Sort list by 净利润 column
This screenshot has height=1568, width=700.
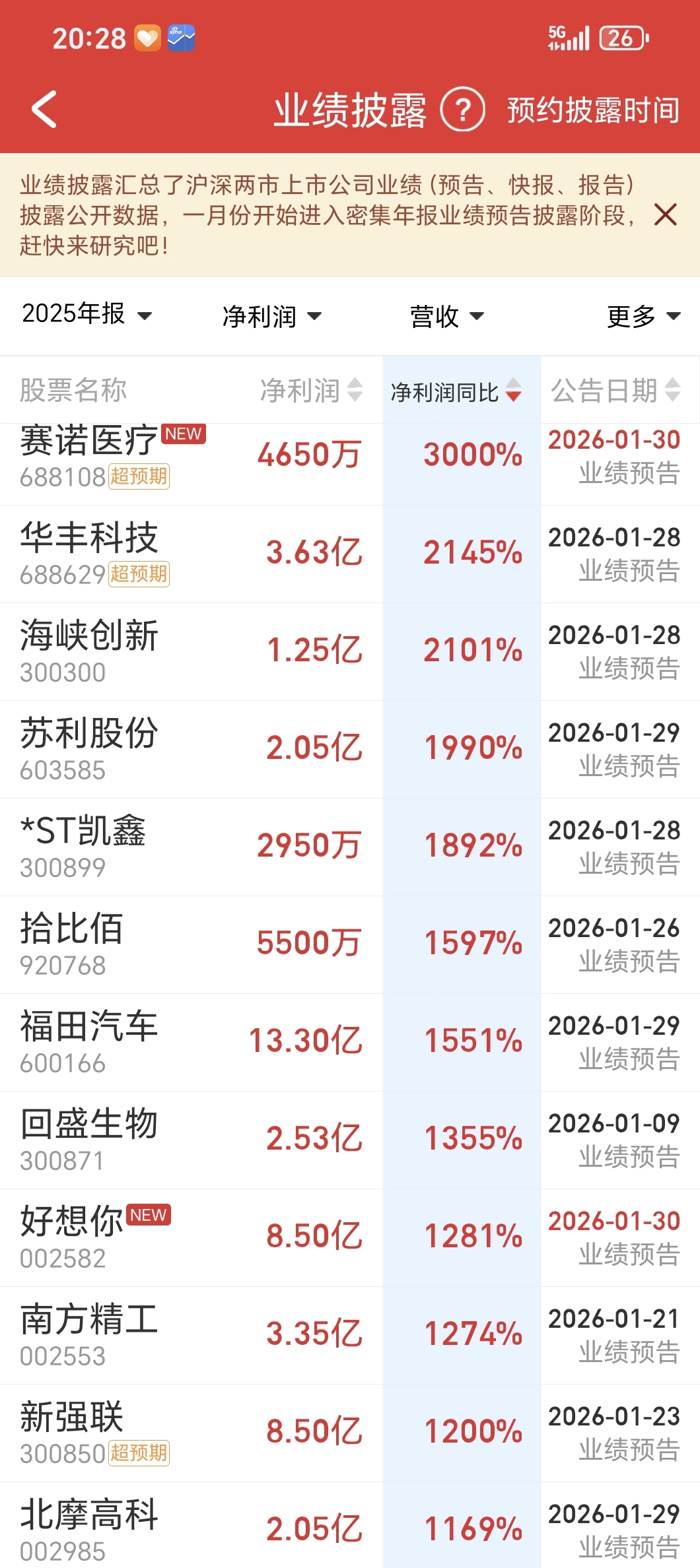click(311, 390)
